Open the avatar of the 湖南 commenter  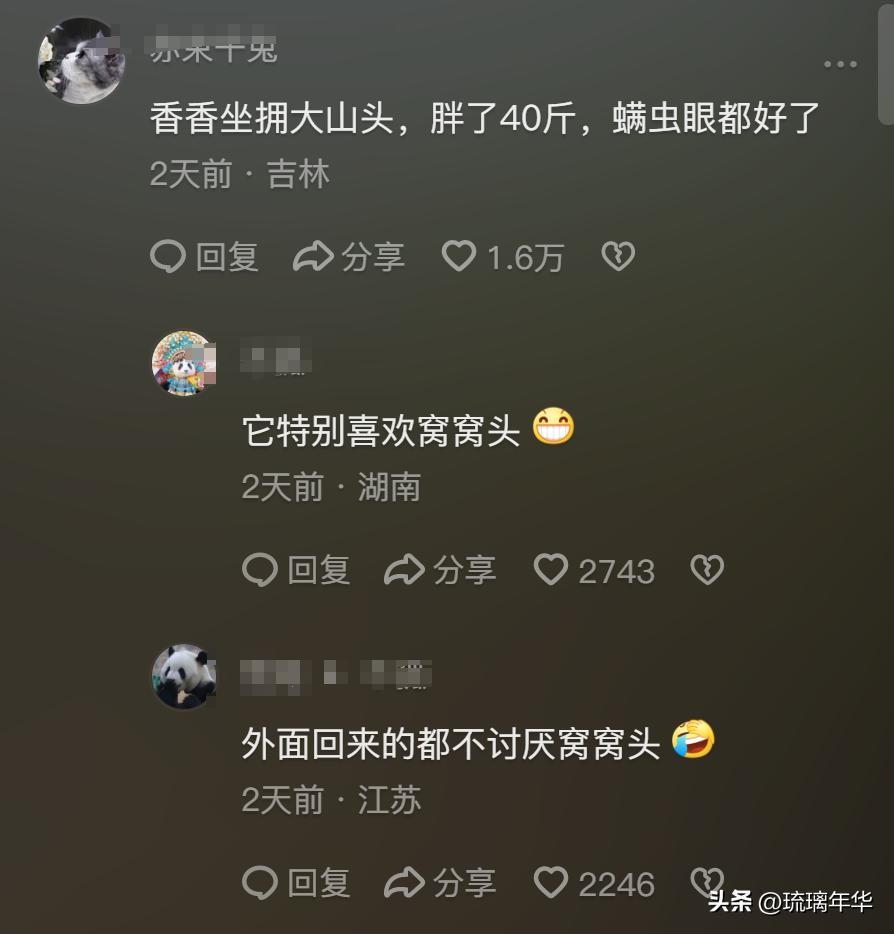click(184, 363)
